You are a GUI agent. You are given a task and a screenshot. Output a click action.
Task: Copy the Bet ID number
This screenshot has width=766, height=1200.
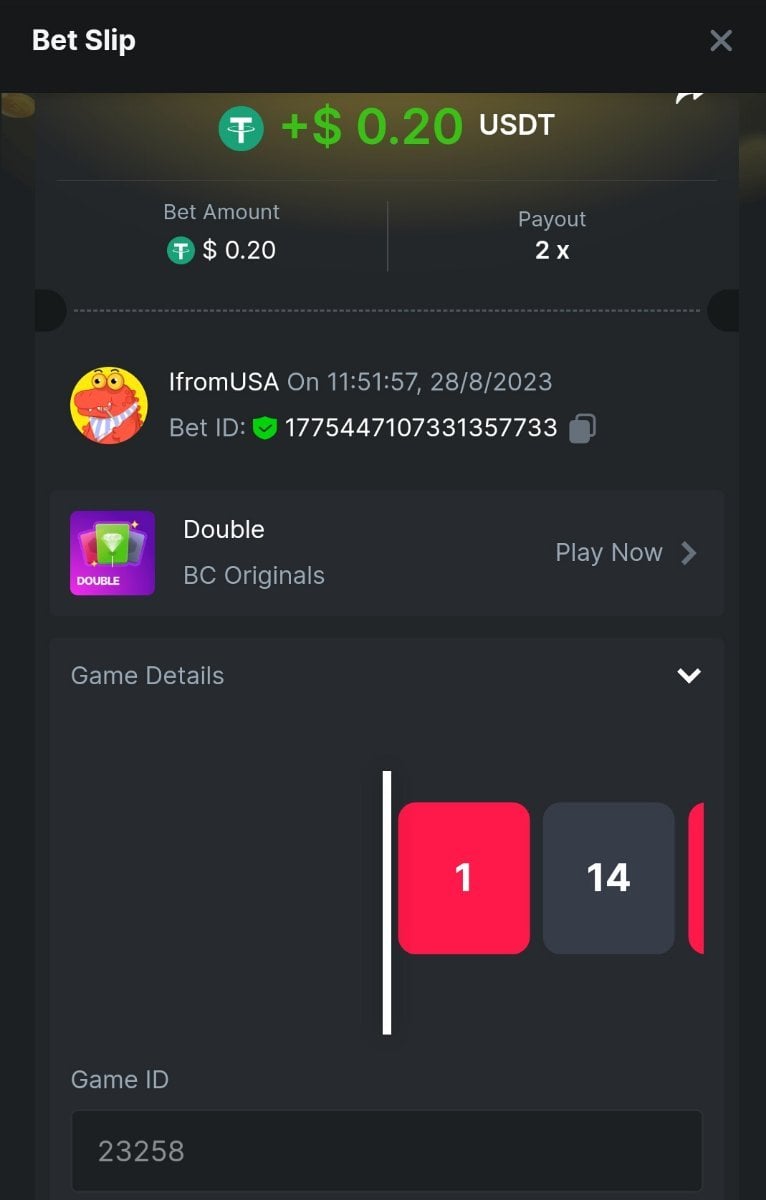point(582,429)
